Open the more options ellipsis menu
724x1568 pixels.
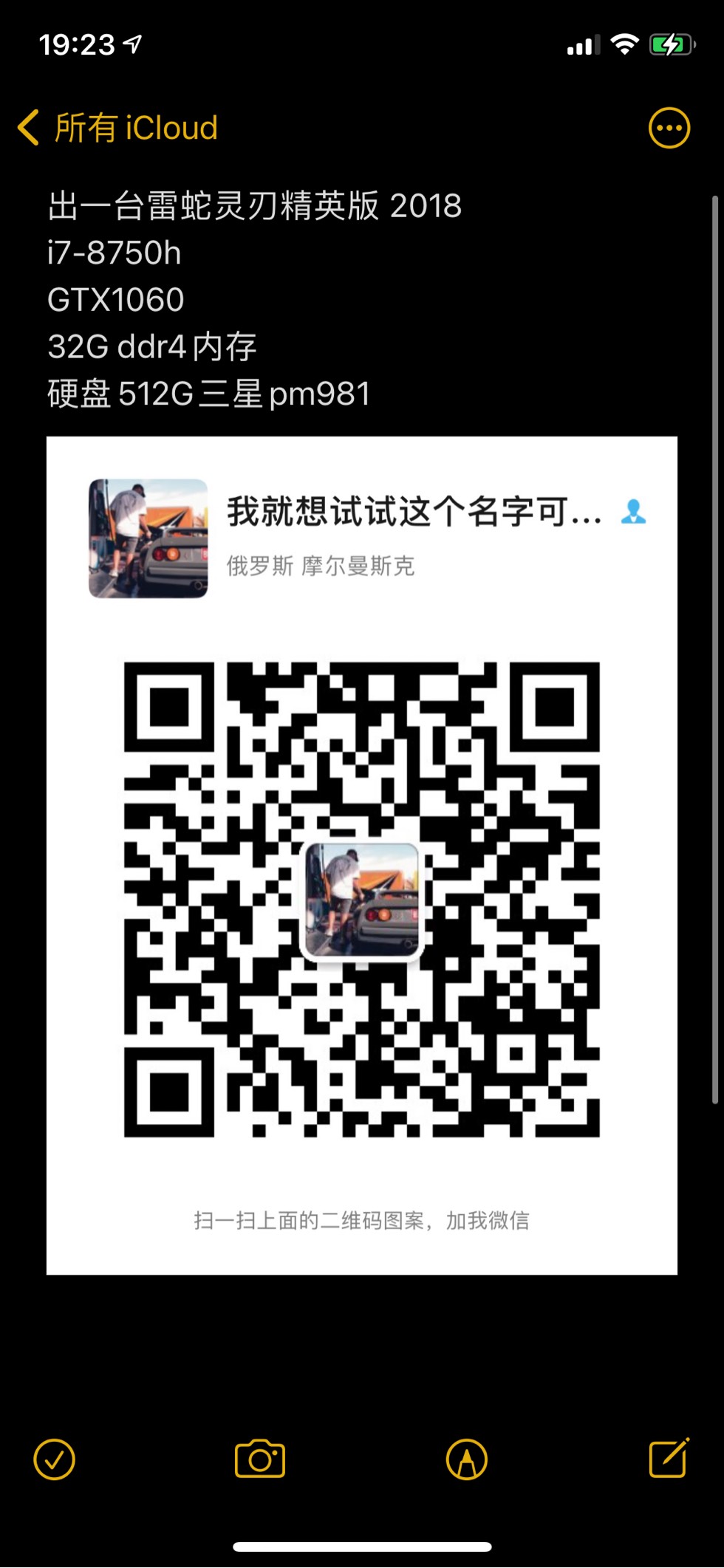[x=669, y=128]
